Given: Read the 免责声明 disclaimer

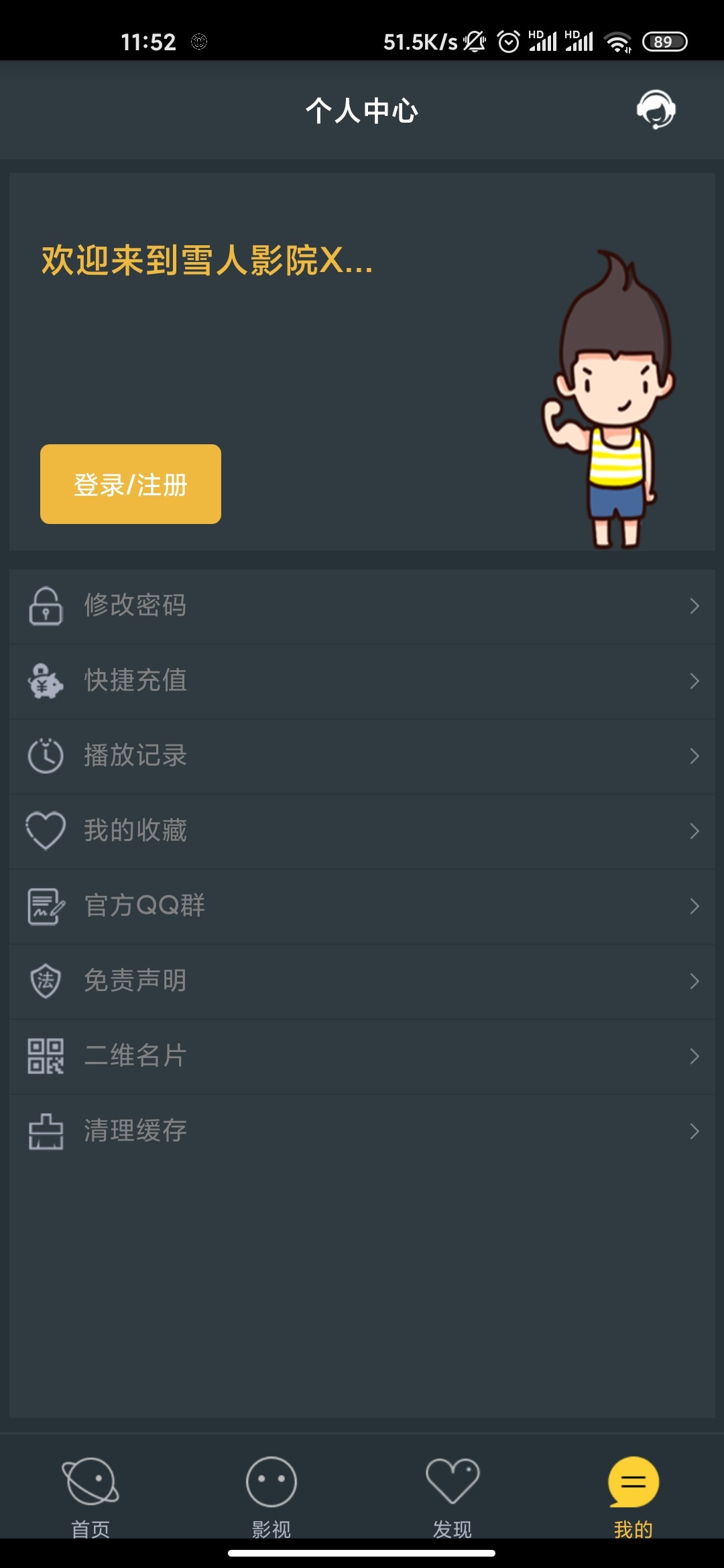Looking at the screenshot, I should coord(362,981).
